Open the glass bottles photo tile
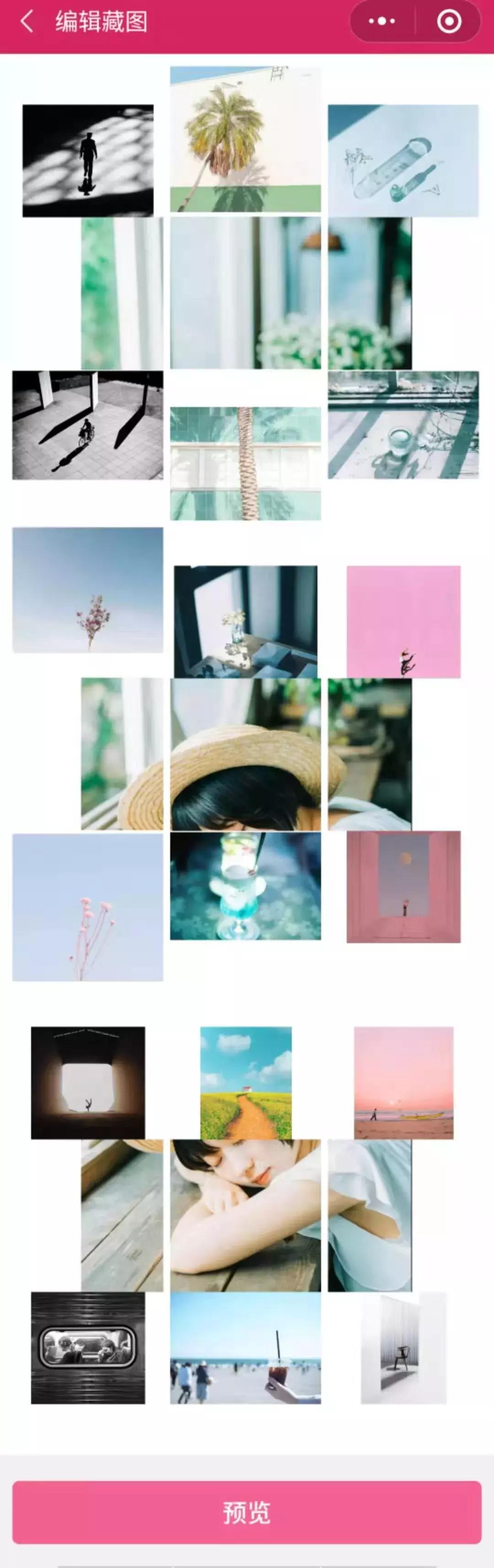 (x=403, y=160)
